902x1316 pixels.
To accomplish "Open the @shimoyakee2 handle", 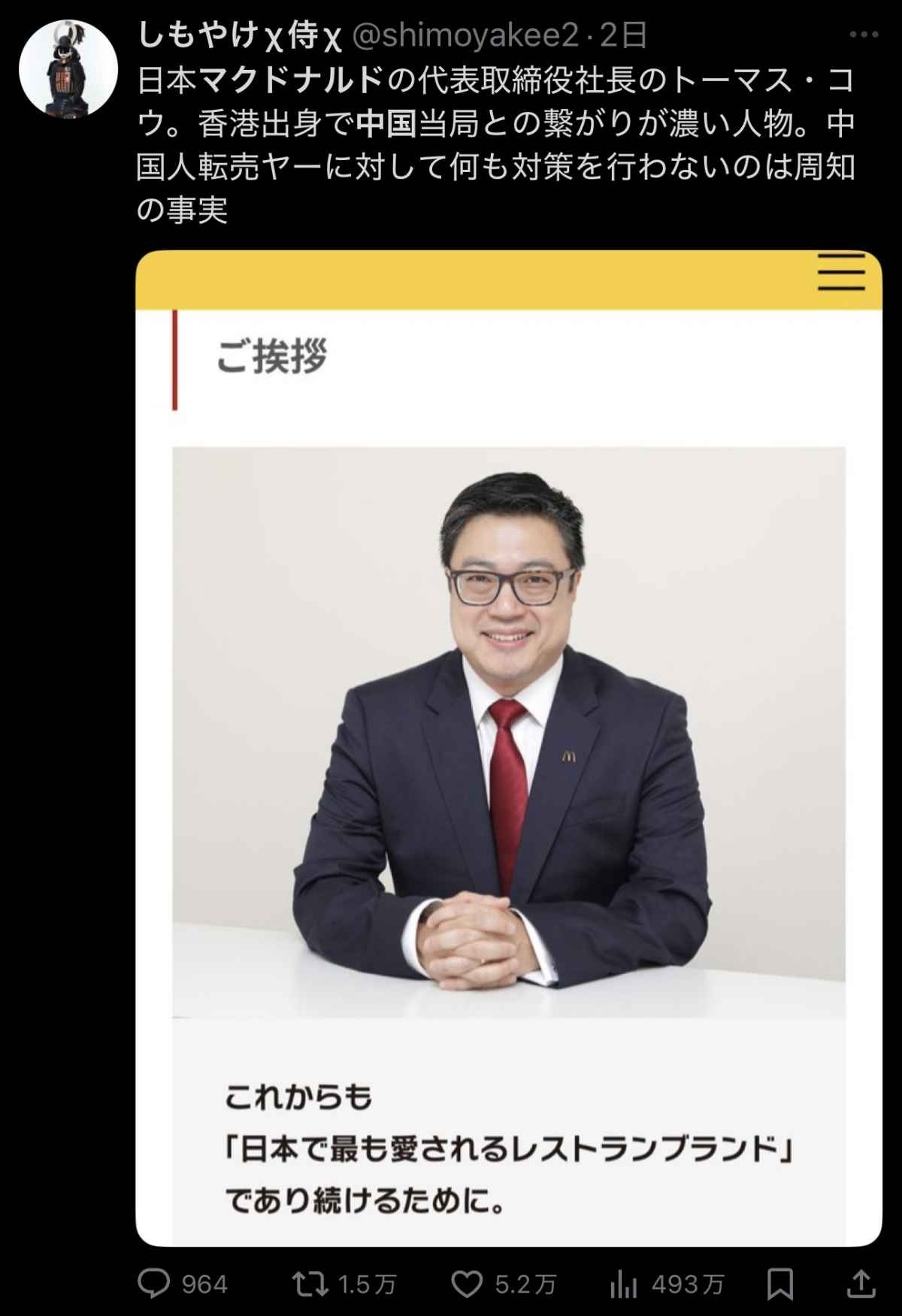I will point(466,36).
